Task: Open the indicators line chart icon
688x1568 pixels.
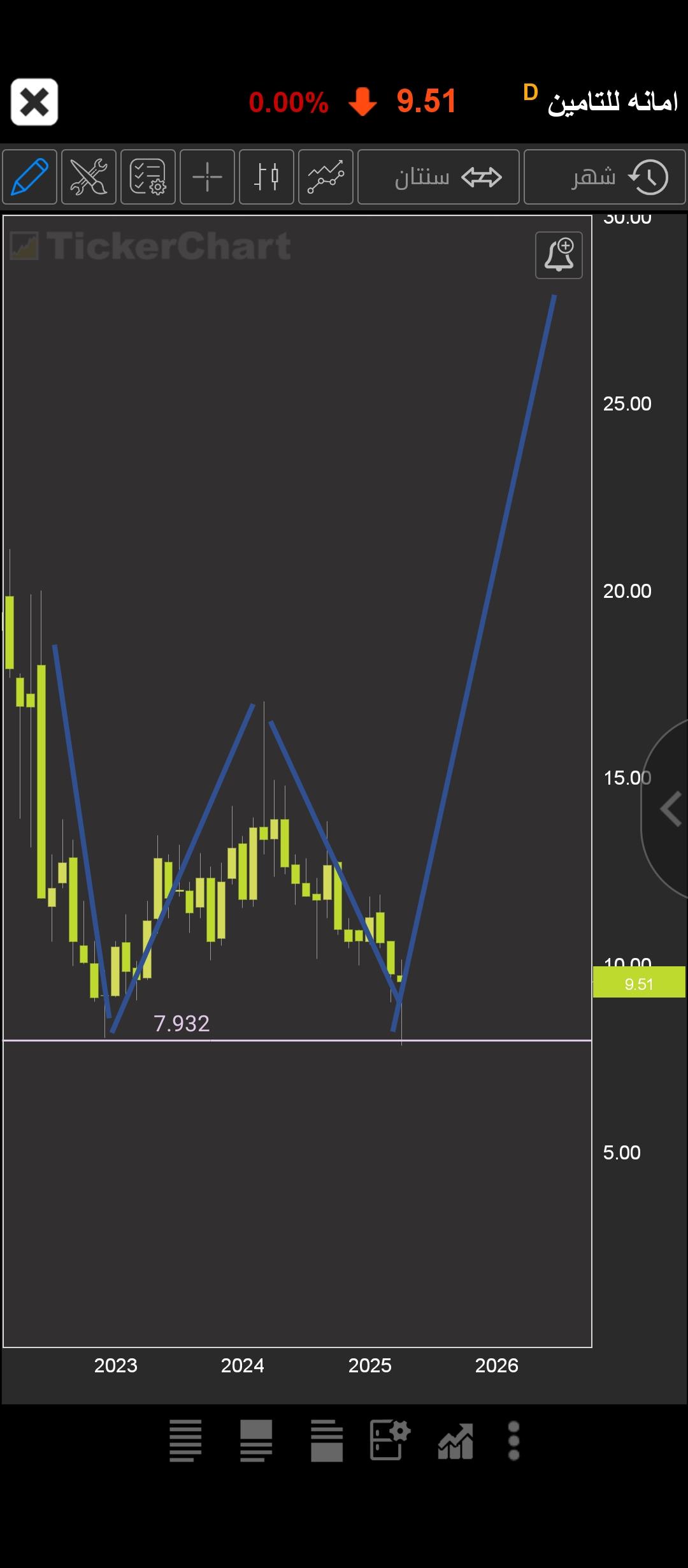Action: (x=326, y=177)
